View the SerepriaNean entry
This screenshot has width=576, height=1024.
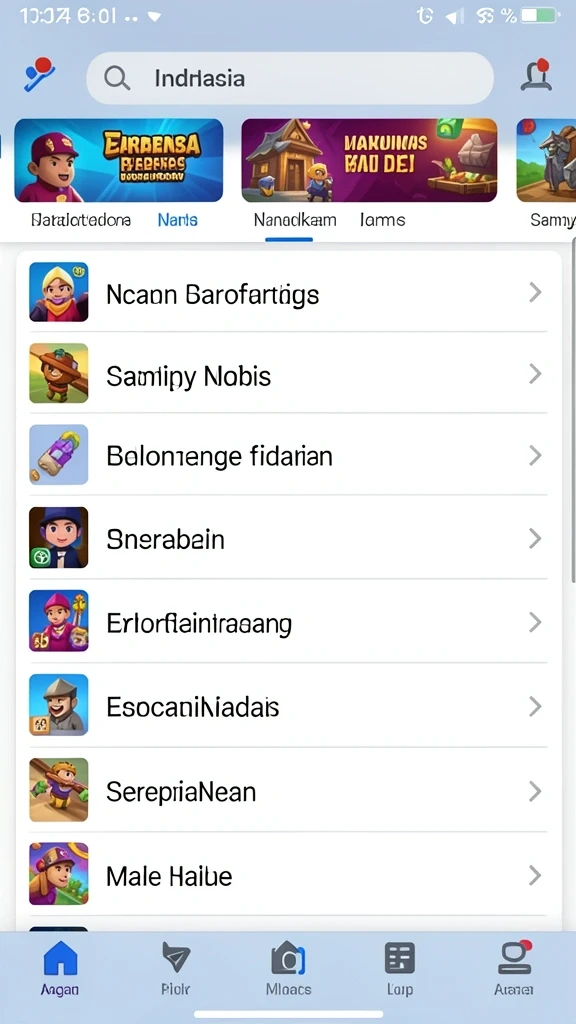coord(288,790)
